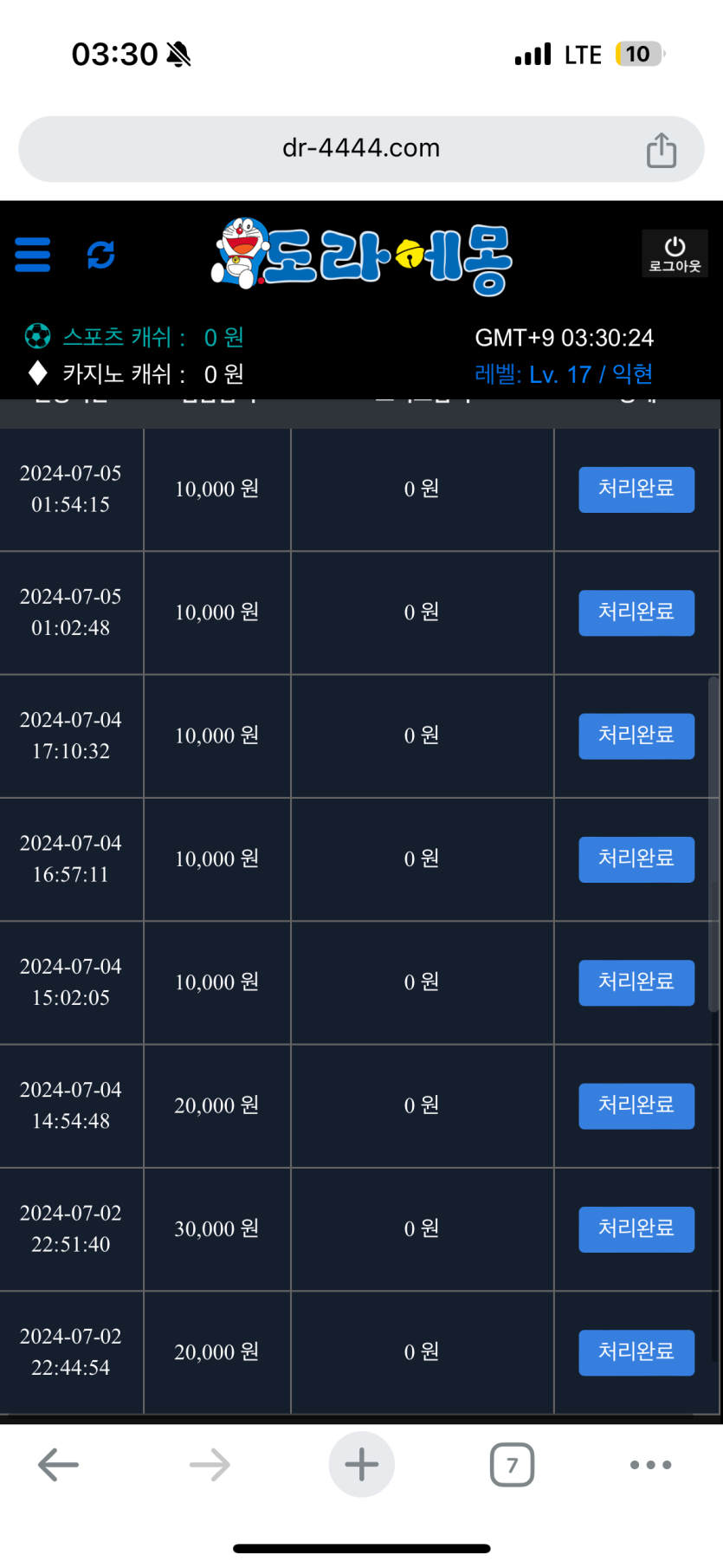Refresh the page with the blue arrows icon
The height and width of the screenshot is (1568, 723).
(x=101, y=256)
